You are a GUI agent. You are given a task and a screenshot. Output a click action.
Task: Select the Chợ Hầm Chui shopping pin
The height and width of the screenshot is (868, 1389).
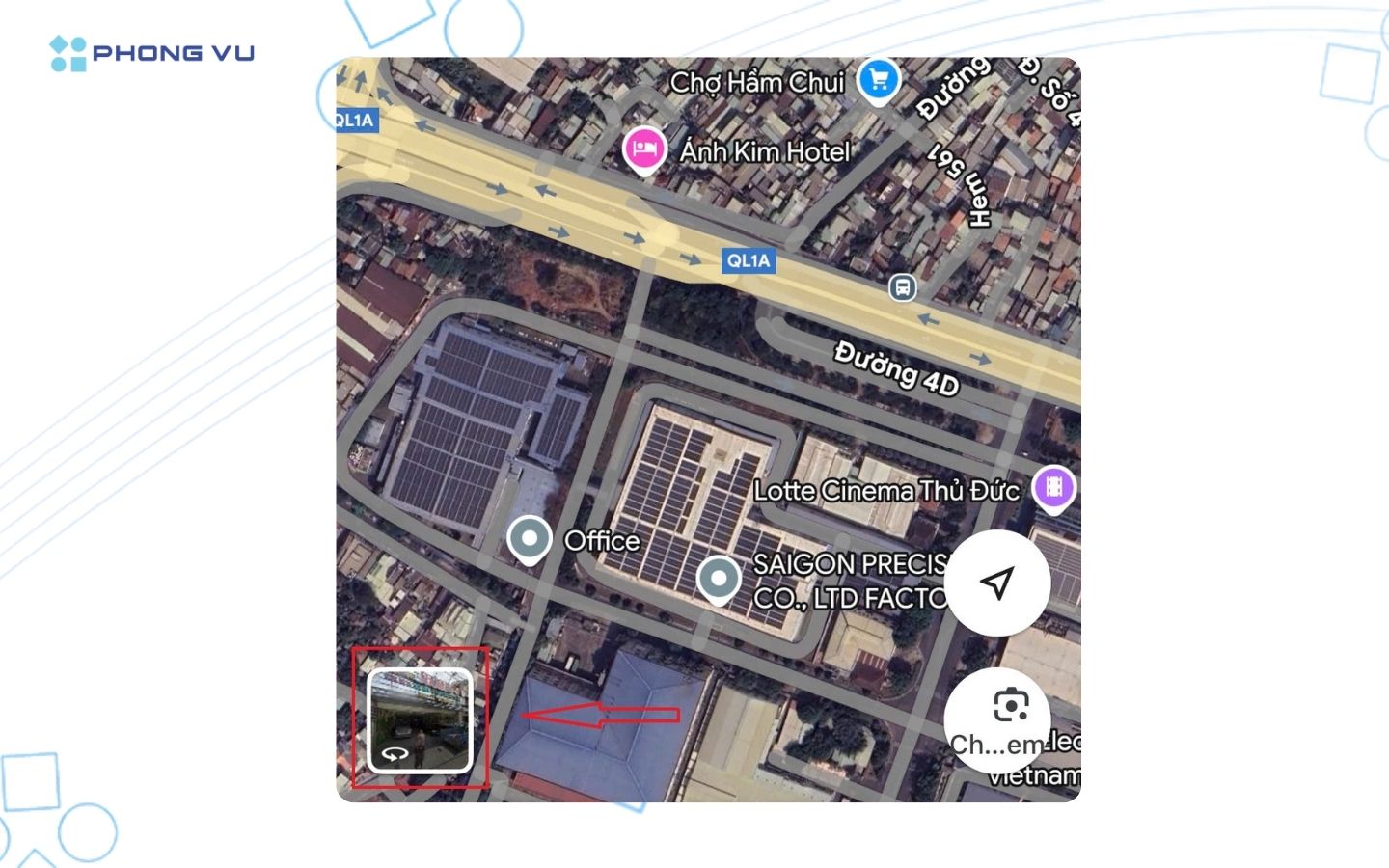(x=878, y=80)
